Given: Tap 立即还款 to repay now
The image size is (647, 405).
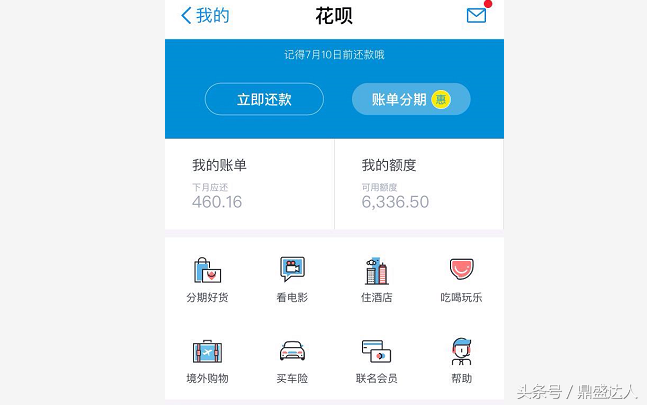Looking at the screenshot, I should click(x=264, y=99).
